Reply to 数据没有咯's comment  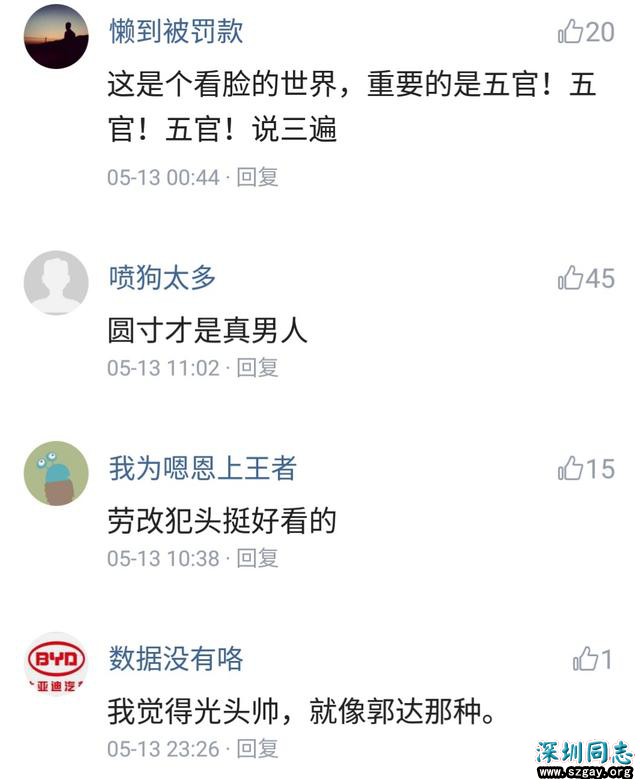pos(258,748)
